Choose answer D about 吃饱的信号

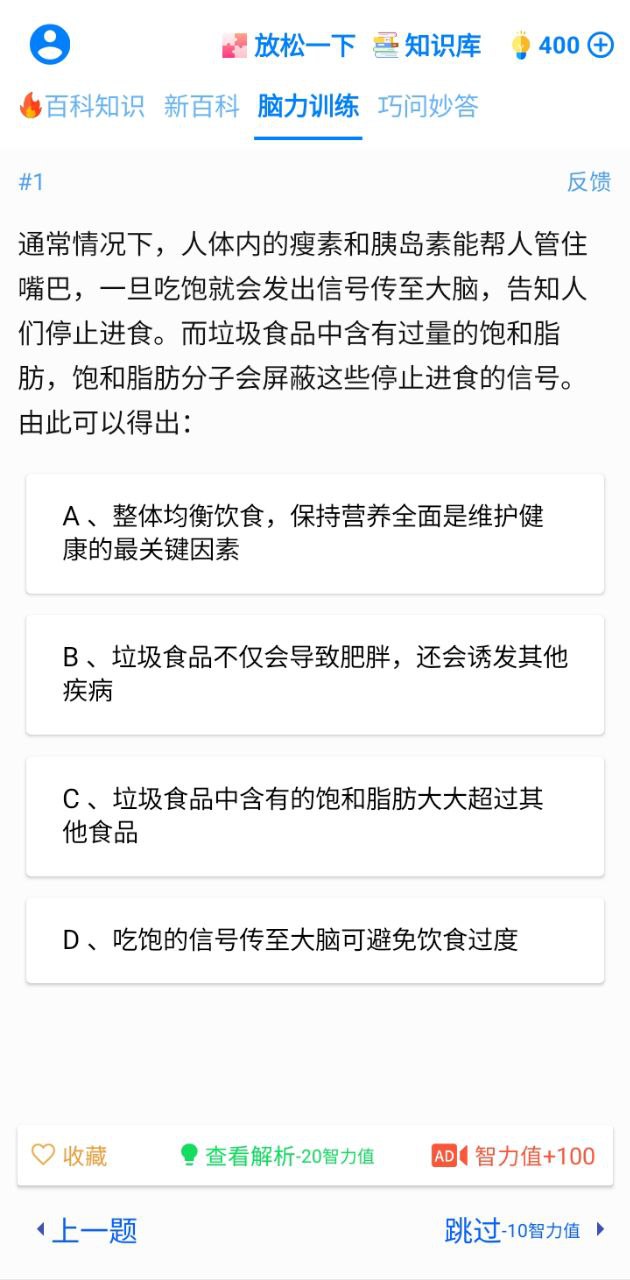[315, 940]
